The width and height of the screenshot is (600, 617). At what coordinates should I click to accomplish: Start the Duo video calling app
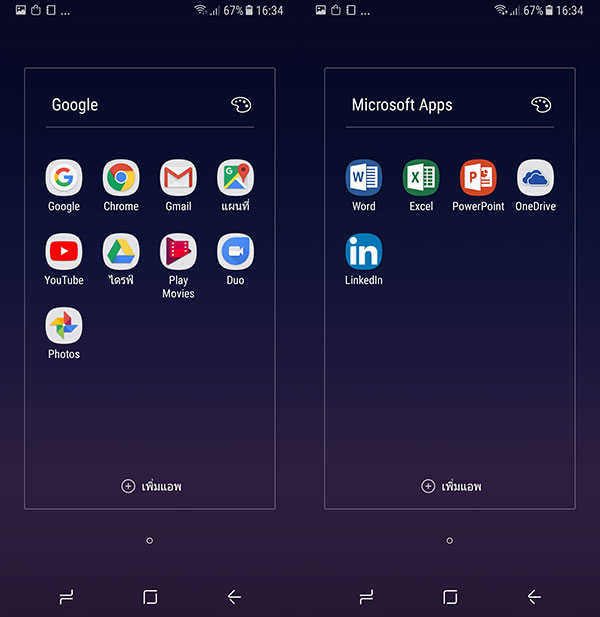coord(235,252)
